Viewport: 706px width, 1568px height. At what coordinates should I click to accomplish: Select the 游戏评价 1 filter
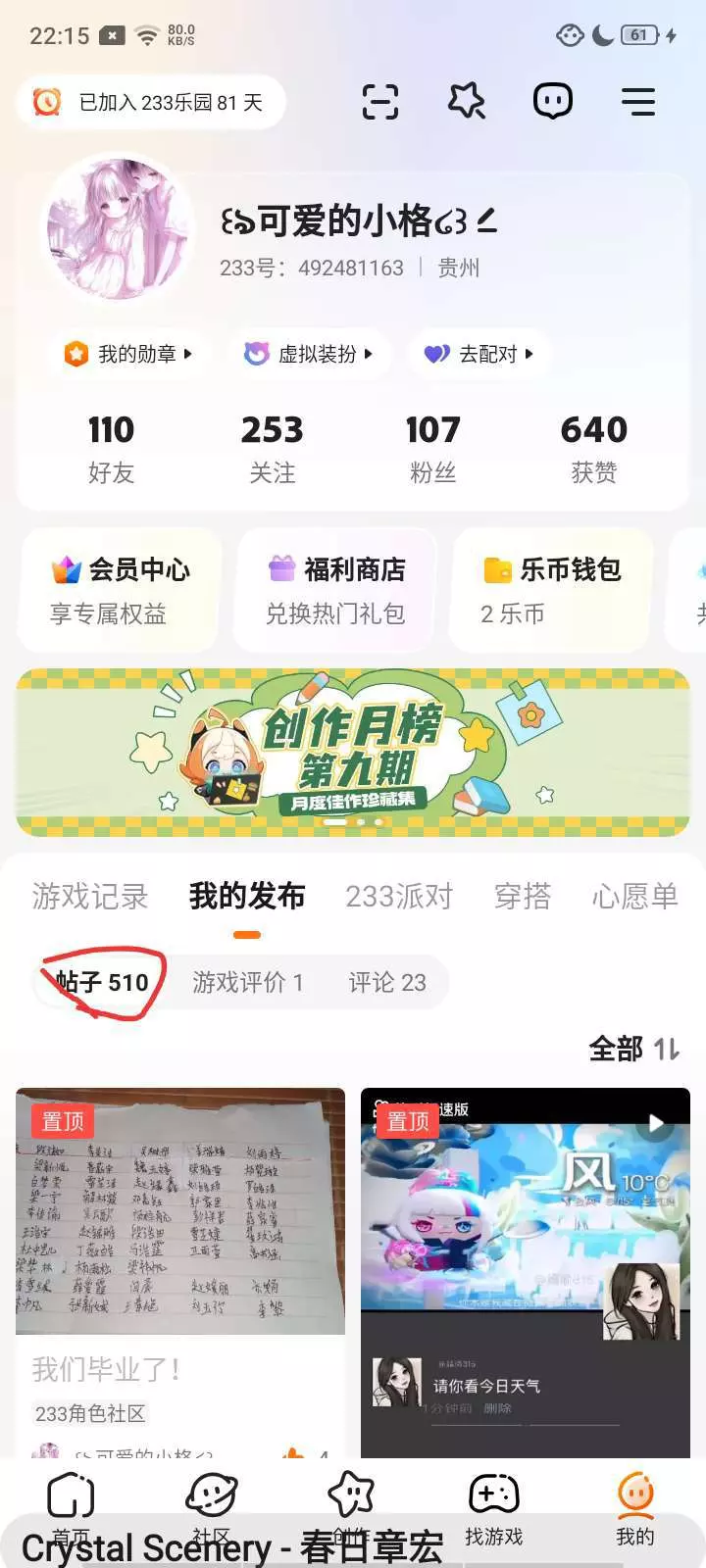tap(248, 982)
